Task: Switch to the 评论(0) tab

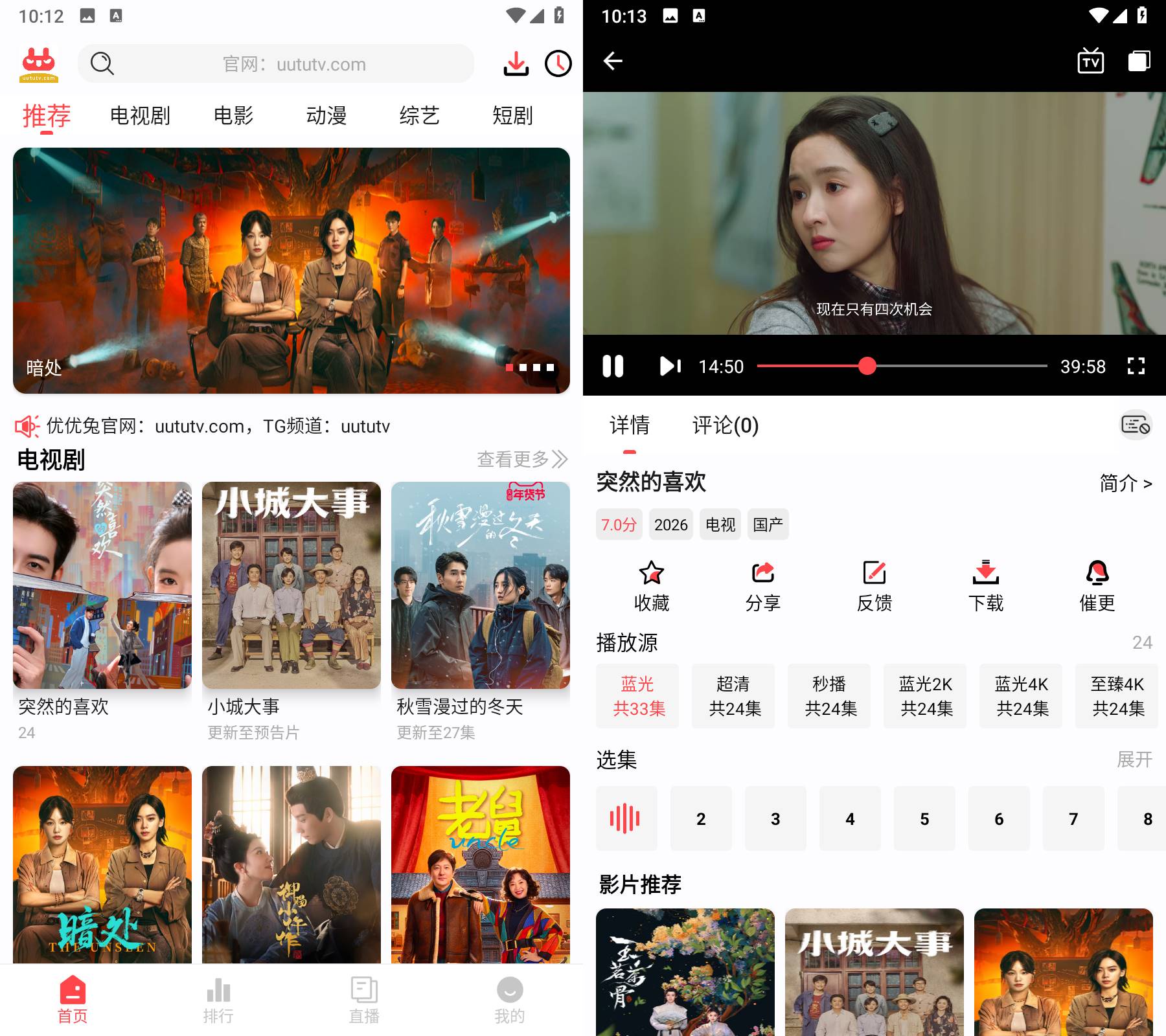Action: 726,425
